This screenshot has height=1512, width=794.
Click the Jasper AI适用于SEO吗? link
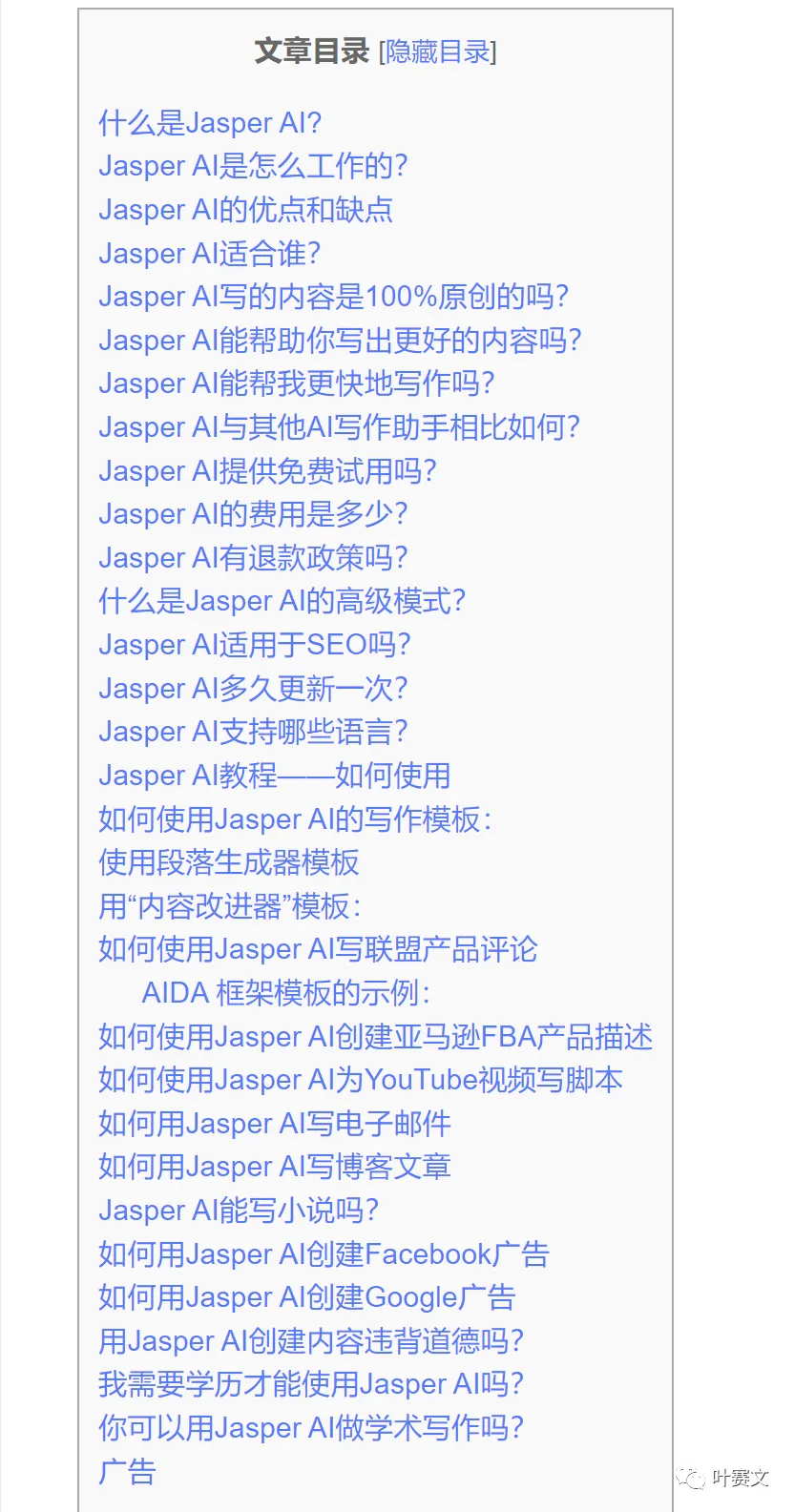pos(255,645)
